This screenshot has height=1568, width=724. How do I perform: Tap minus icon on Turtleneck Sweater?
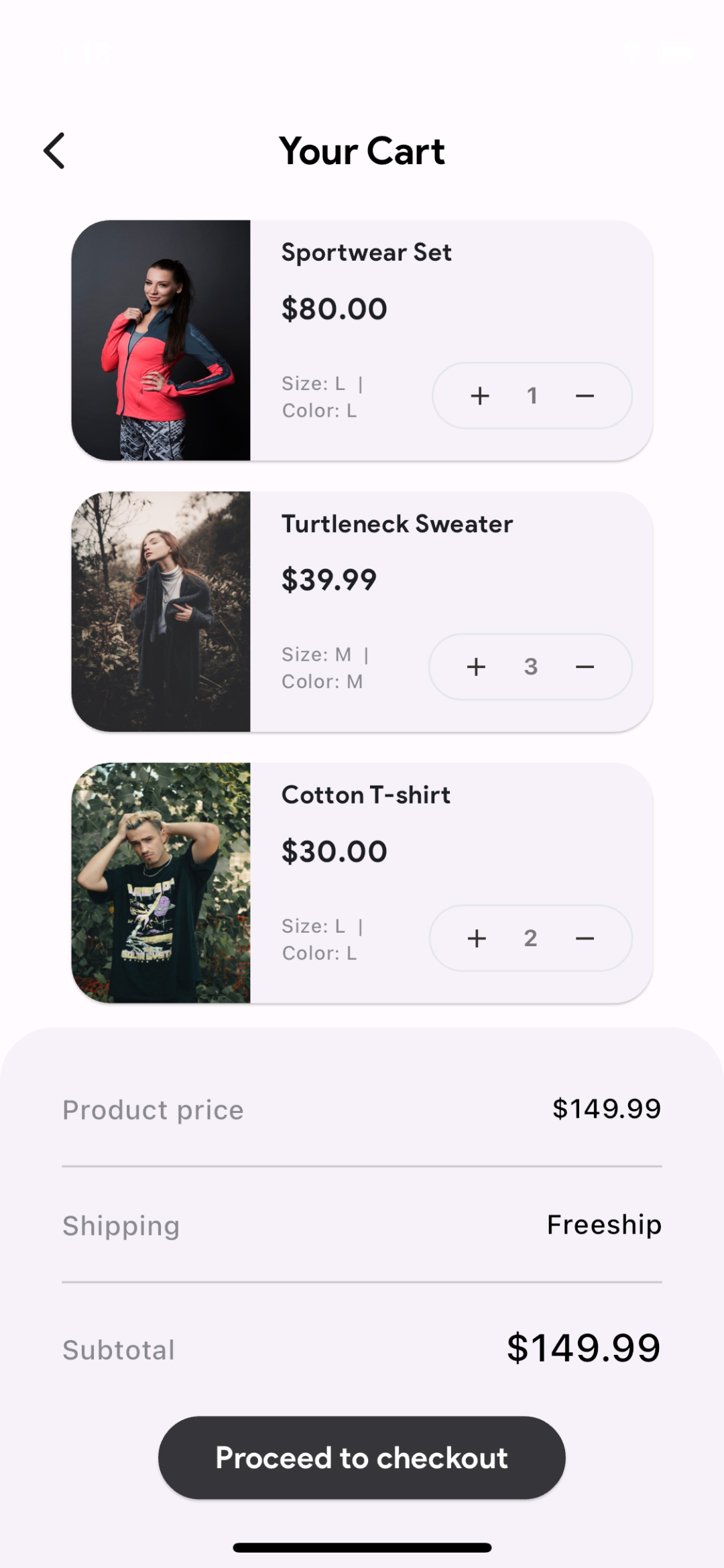pos(584,667)
